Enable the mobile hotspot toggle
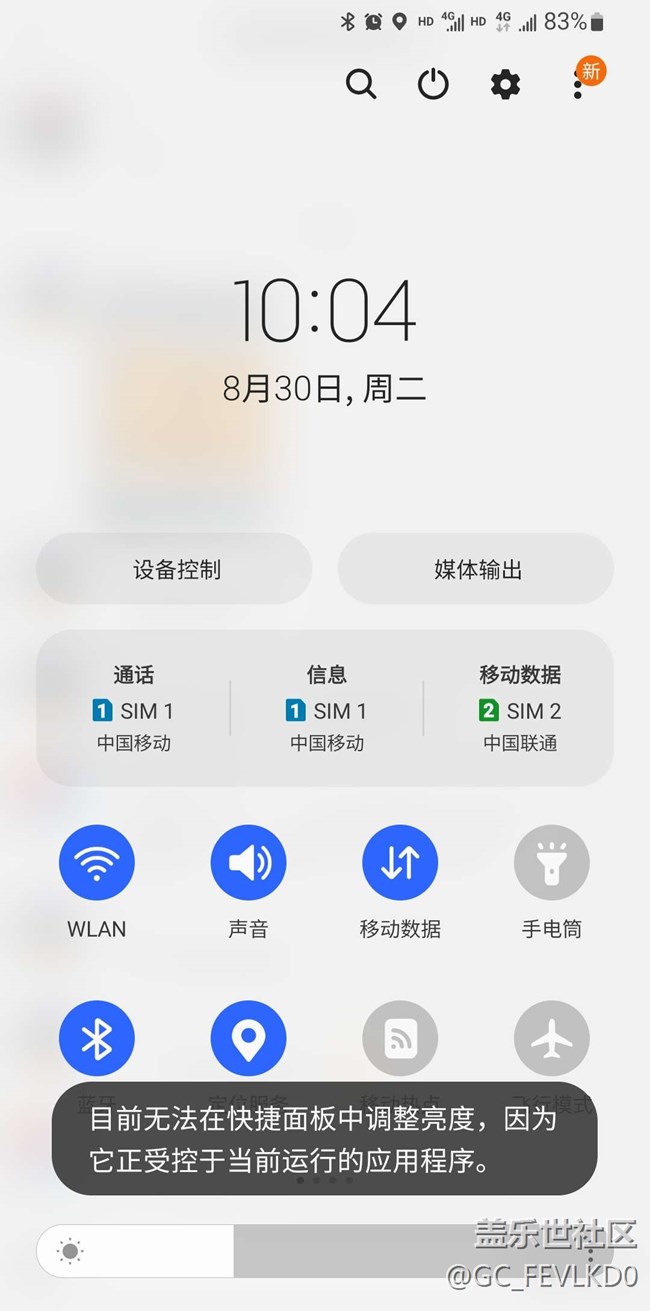The image size is (650, 1311). tap(400, 1038)
